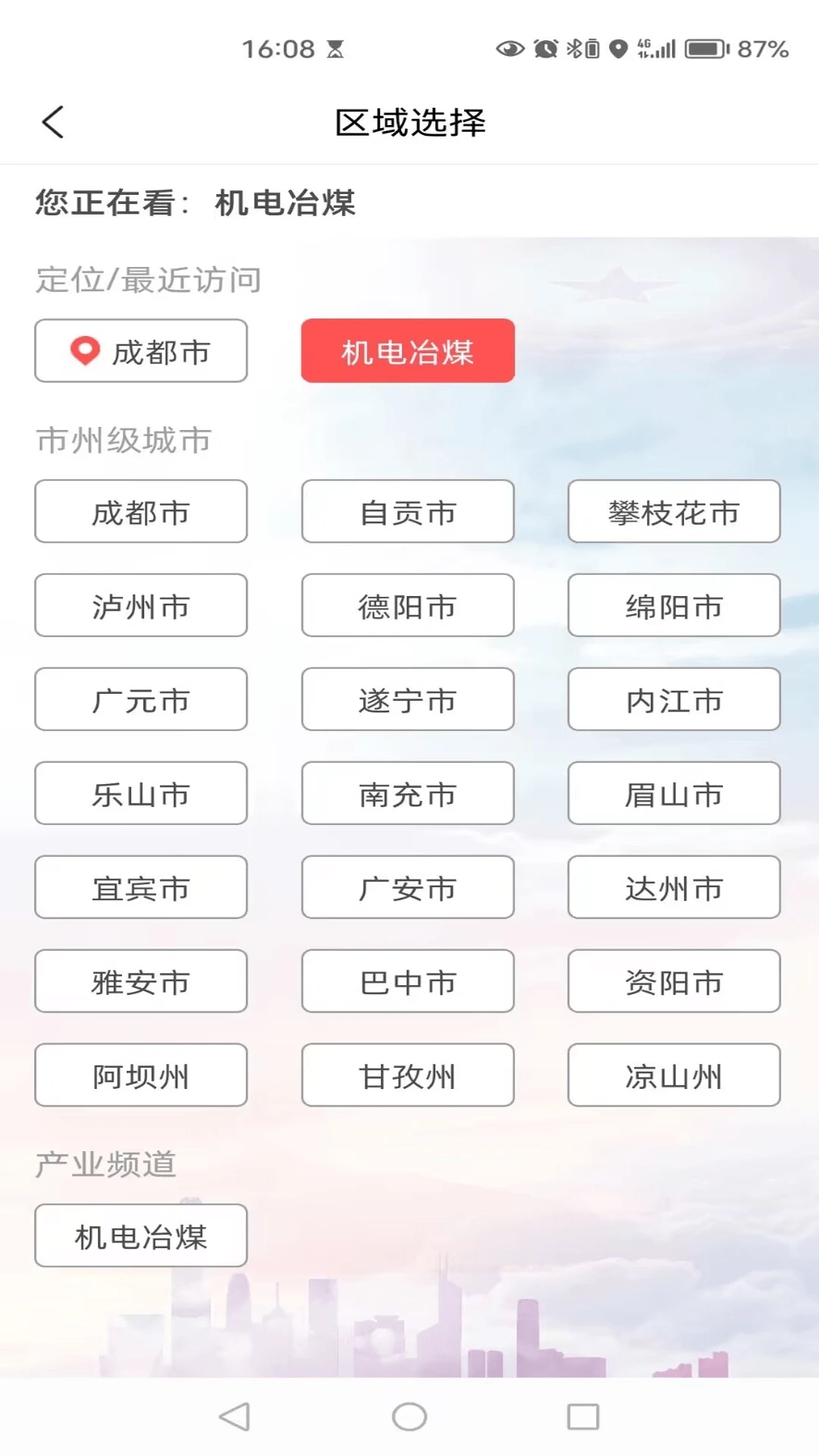Viewport: 819px width, 1456px height.
Task: Select 乐山市
Action: [140, 794]
